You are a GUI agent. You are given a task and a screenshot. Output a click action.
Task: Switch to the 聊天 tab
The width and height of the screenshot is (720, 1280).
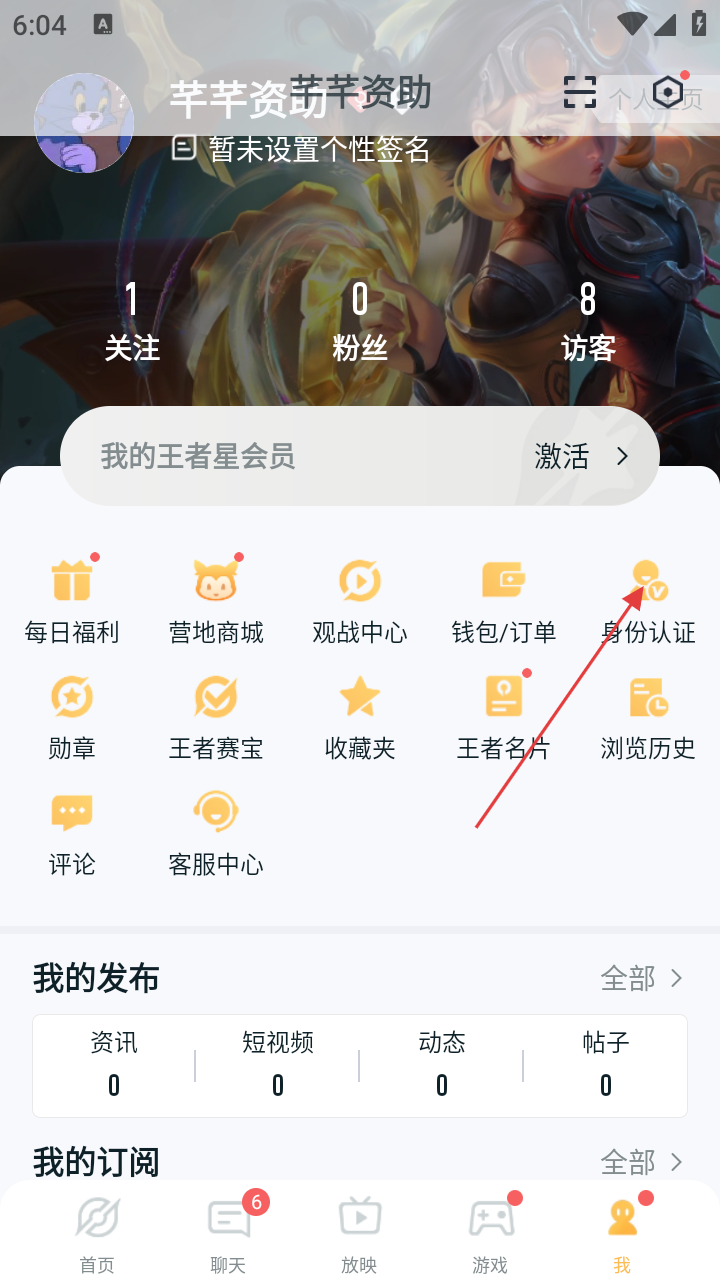(228, 1234)
